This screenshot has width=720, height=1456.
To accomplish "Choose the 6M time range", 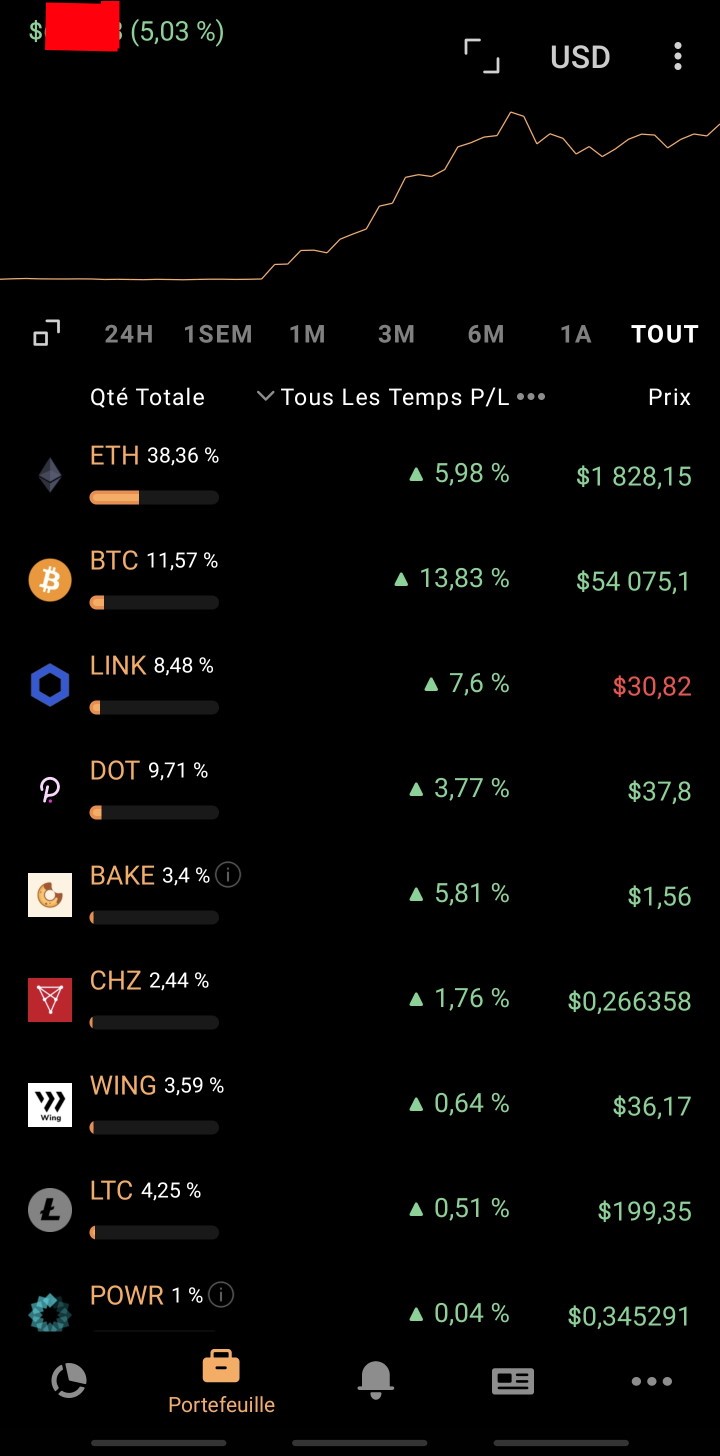I will click(486, 334).
